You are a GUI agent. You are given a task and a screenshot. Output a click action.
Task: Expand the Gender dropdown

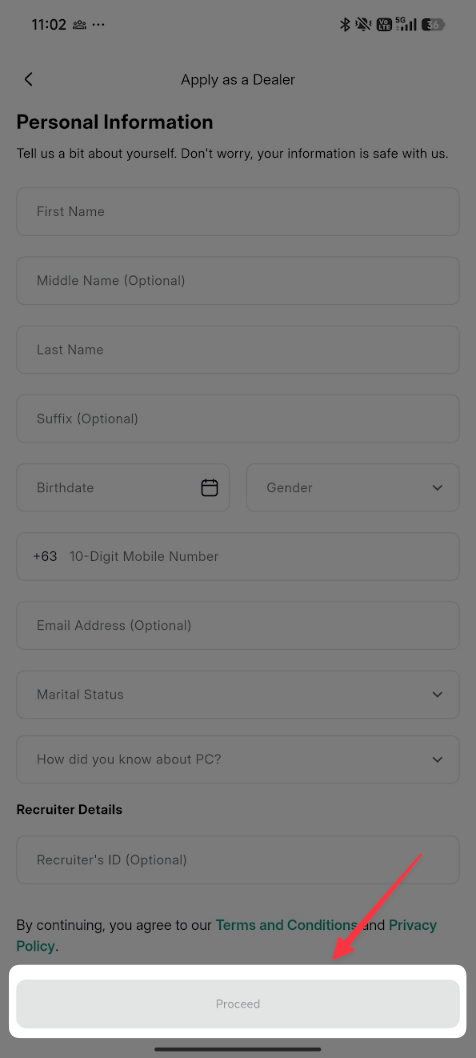click(352, 487)
